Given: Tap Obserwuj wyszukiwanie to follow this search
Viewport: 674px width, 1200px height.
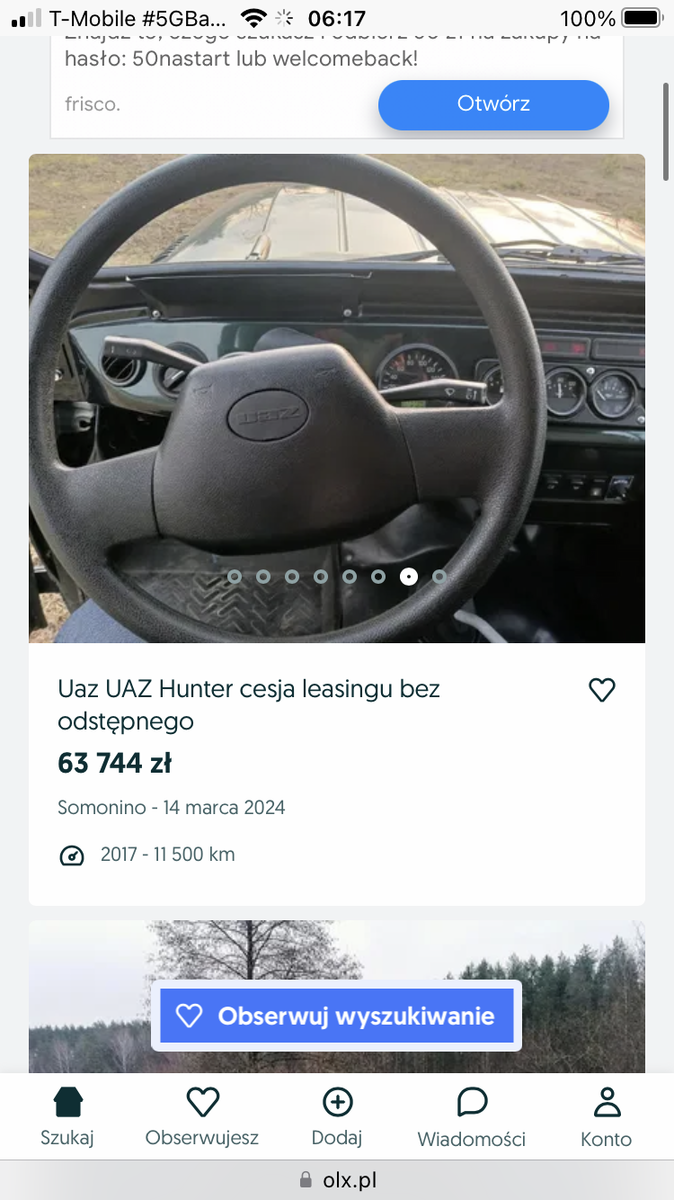Looking at the screenshot, I should tap(336, 1016).
